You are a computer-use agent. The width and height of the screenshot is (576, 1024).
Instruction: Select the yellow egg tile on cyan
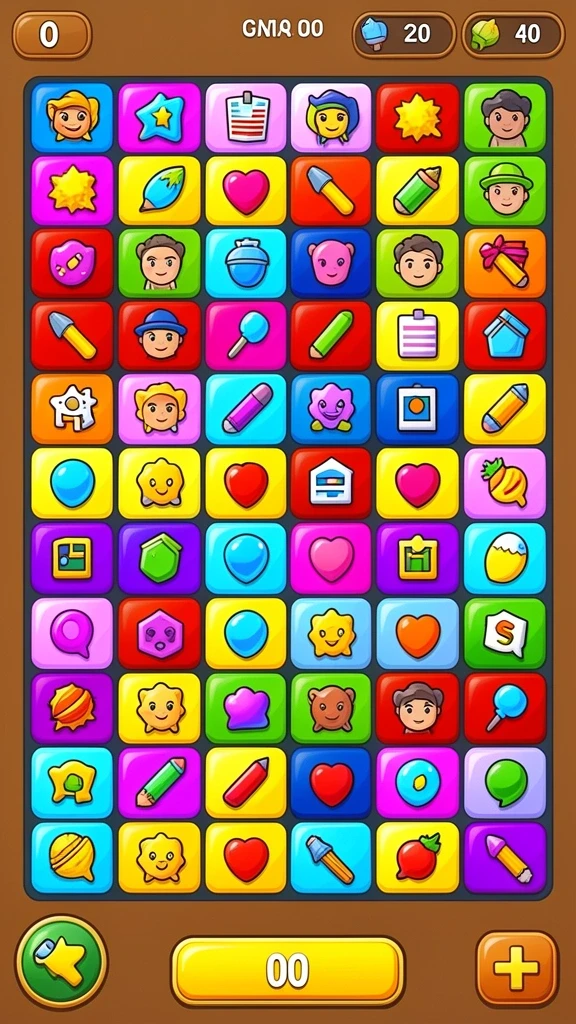click(x=505, y=558)
